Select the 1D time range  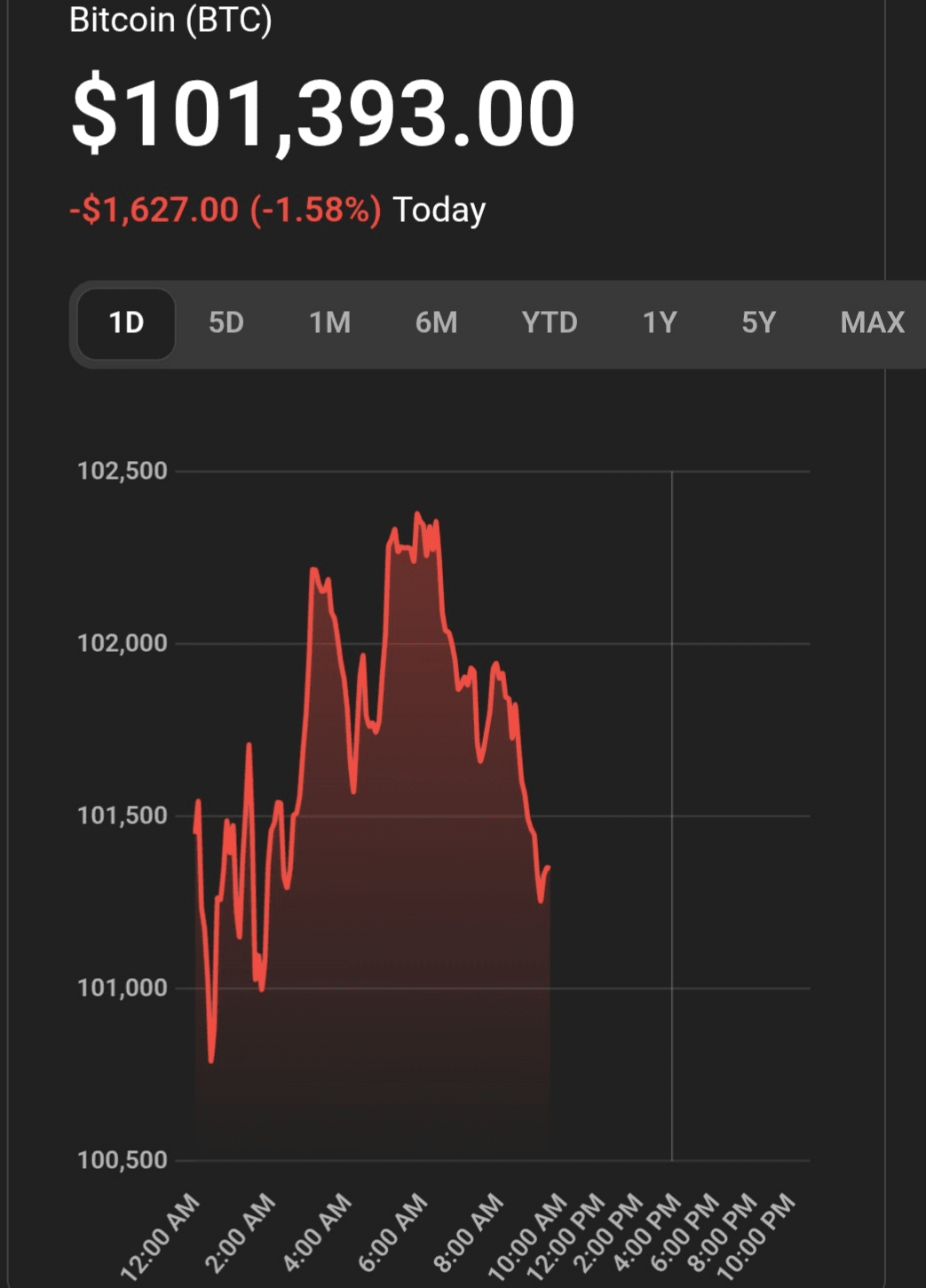[x=126, y=323]
